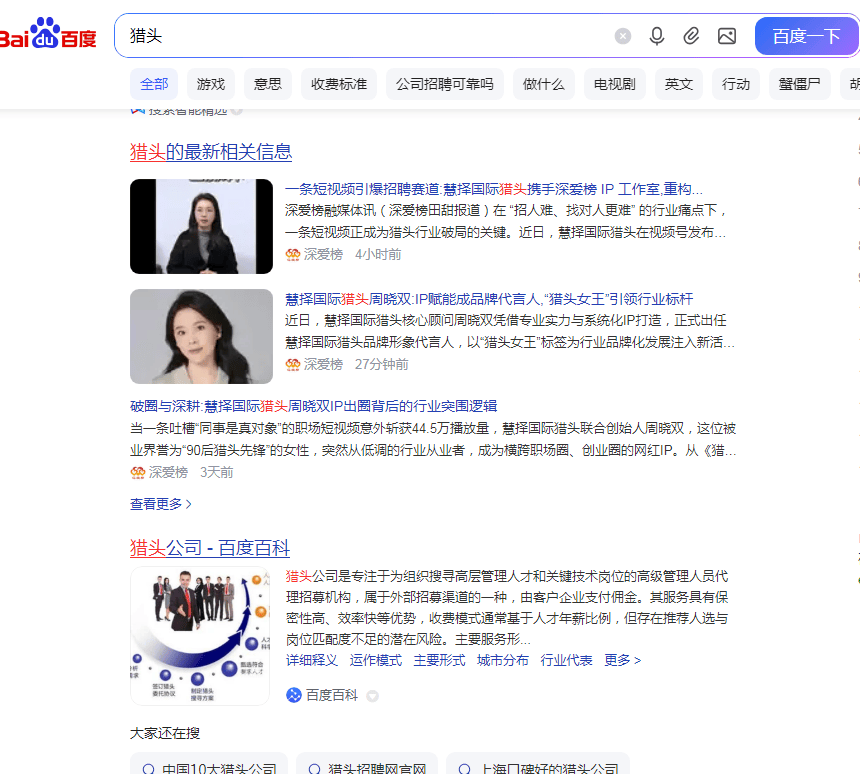Expand 查看更多 news results
This screenshot has height=774, width=860.
tap(160, 504)
